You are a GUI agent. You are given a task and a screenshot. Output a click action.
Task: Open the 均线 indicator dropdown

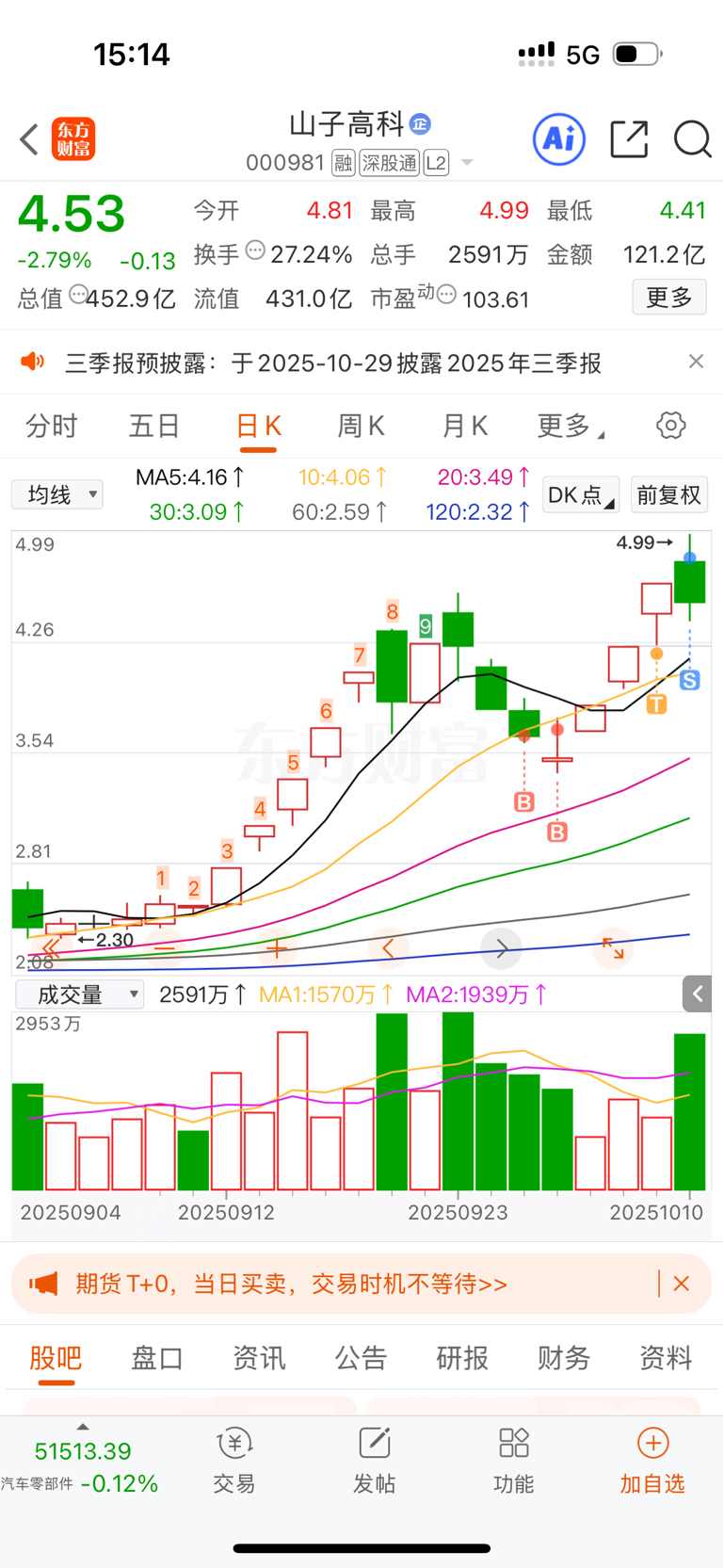point(57,494)
